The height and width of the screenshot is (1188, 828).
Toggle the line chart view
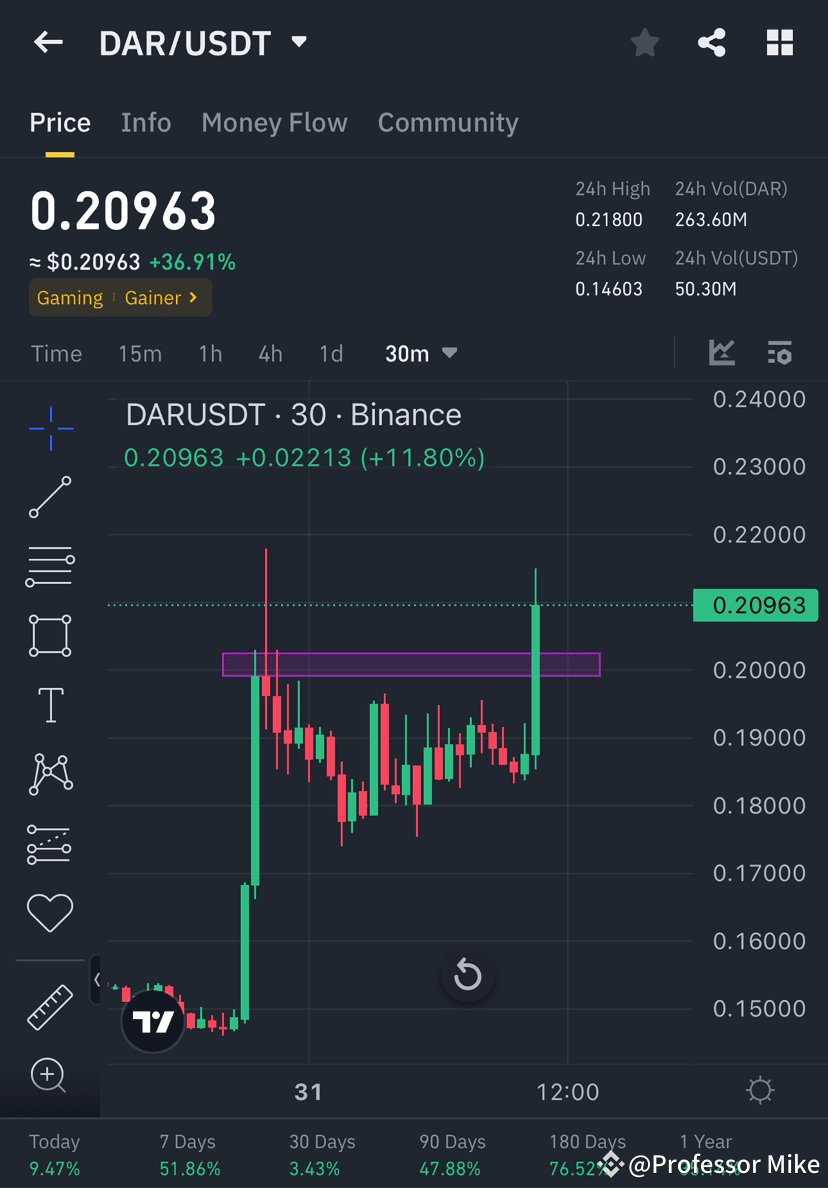pyautogui.click(x=722, y=353)
